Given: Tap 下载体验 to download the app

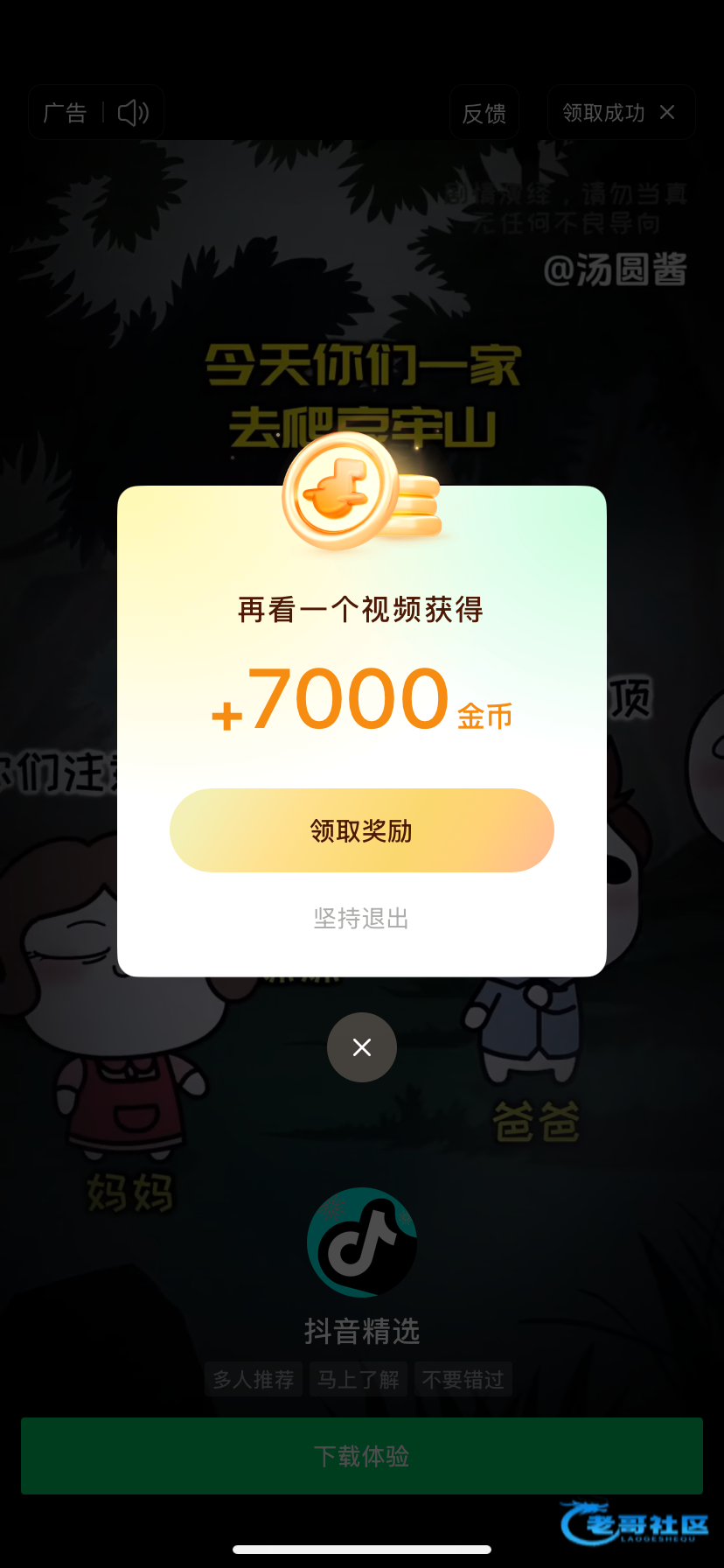Looking at the screenshot, I should [x=361, y=1456].
